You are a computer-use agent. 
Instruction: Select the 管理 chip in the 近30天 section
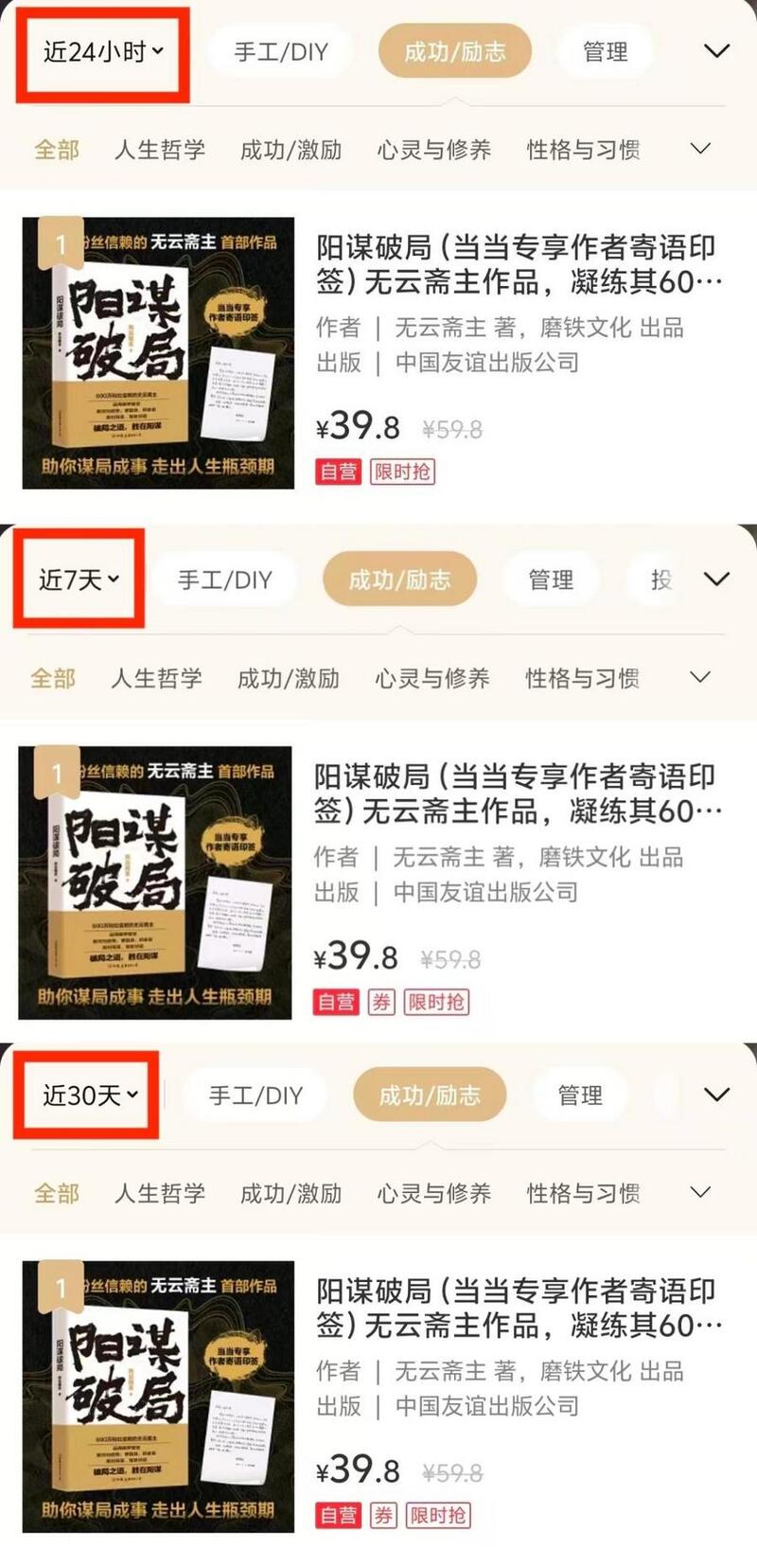(581, 1095)
